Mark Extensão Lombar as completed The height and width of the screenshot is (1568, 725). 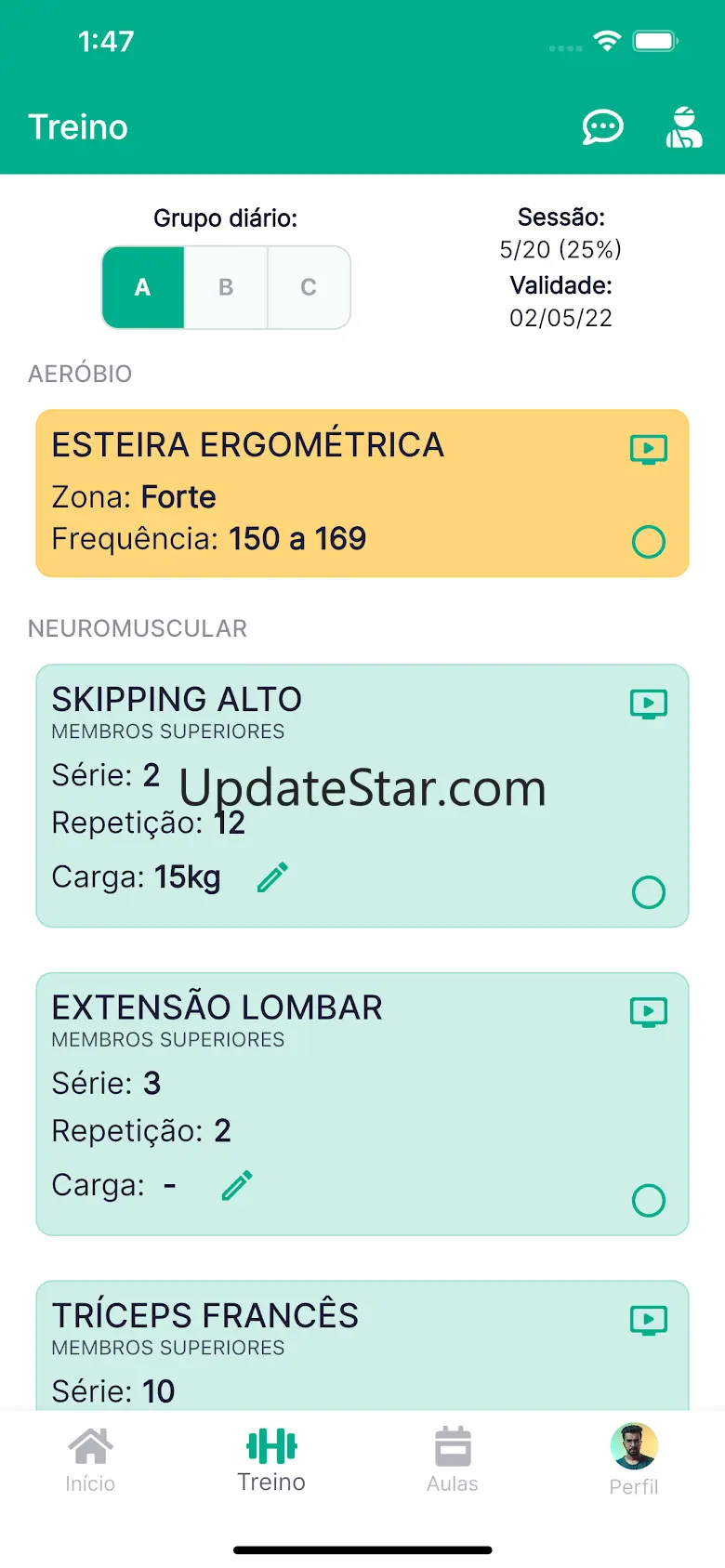tap(648, 1200)
